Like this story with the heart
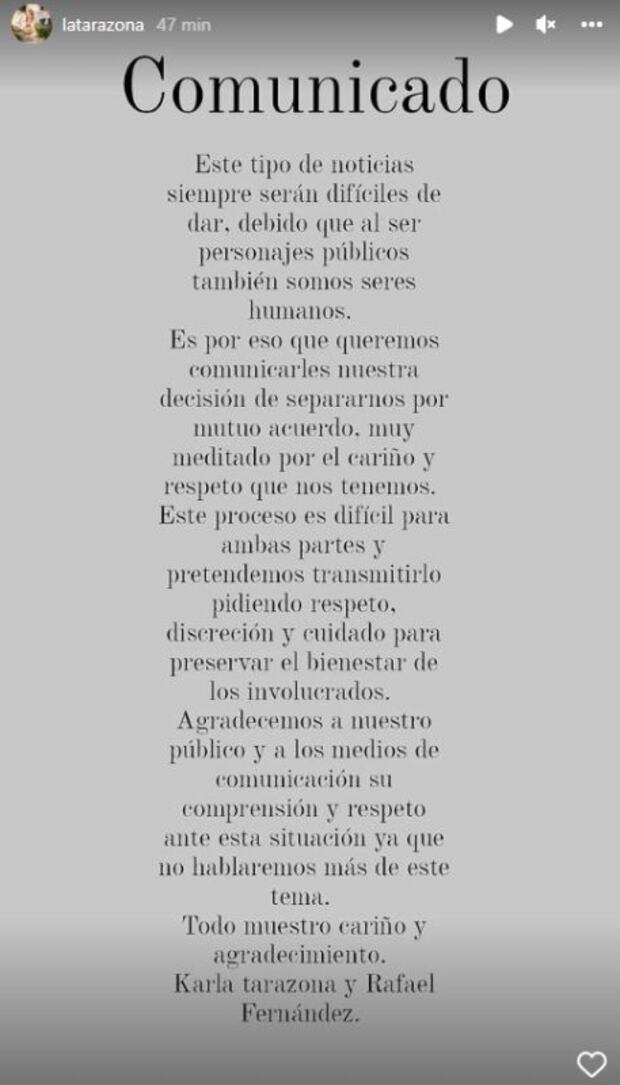The height and width of the screenshot is (1085, 620). (591, 1062)
